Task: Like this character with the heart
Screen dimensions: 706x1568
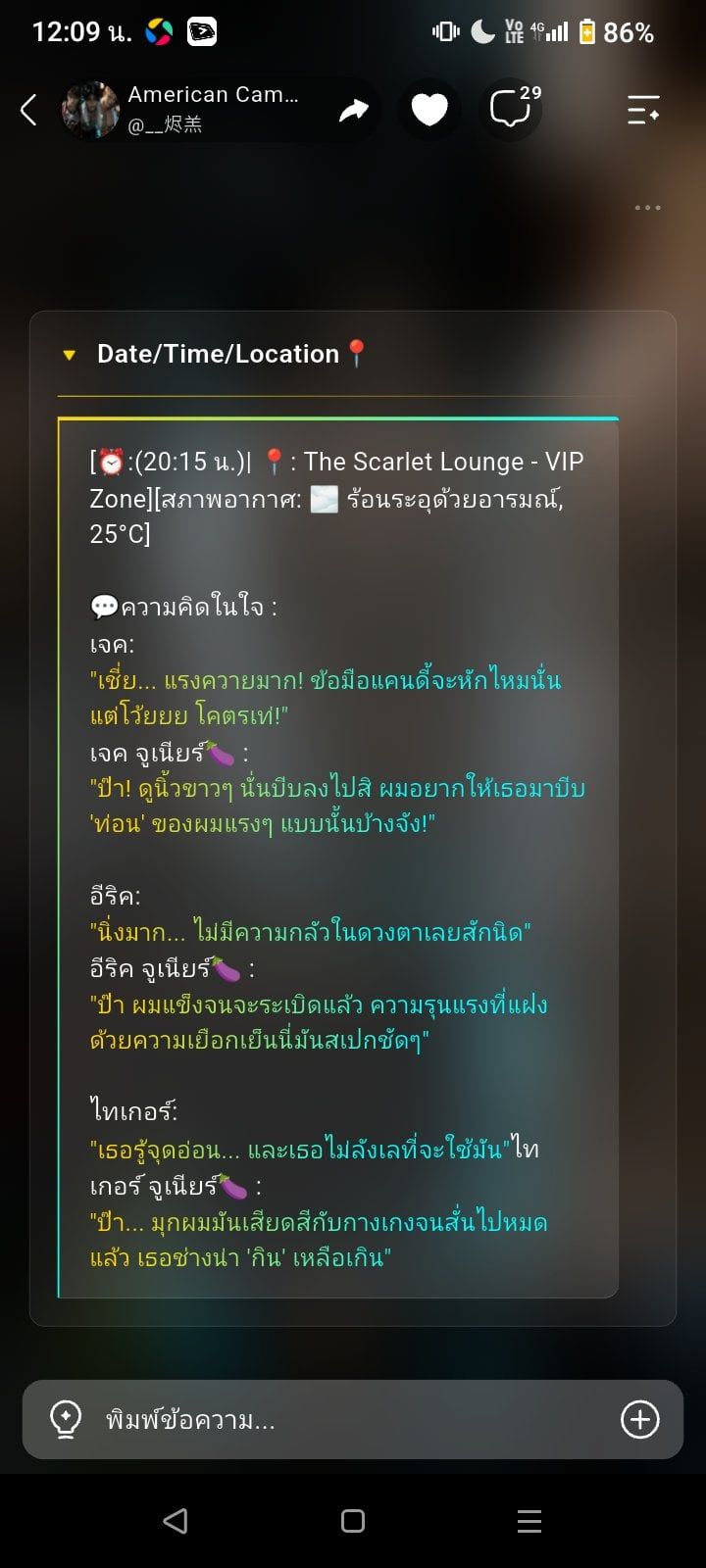Action: point(429,110)
